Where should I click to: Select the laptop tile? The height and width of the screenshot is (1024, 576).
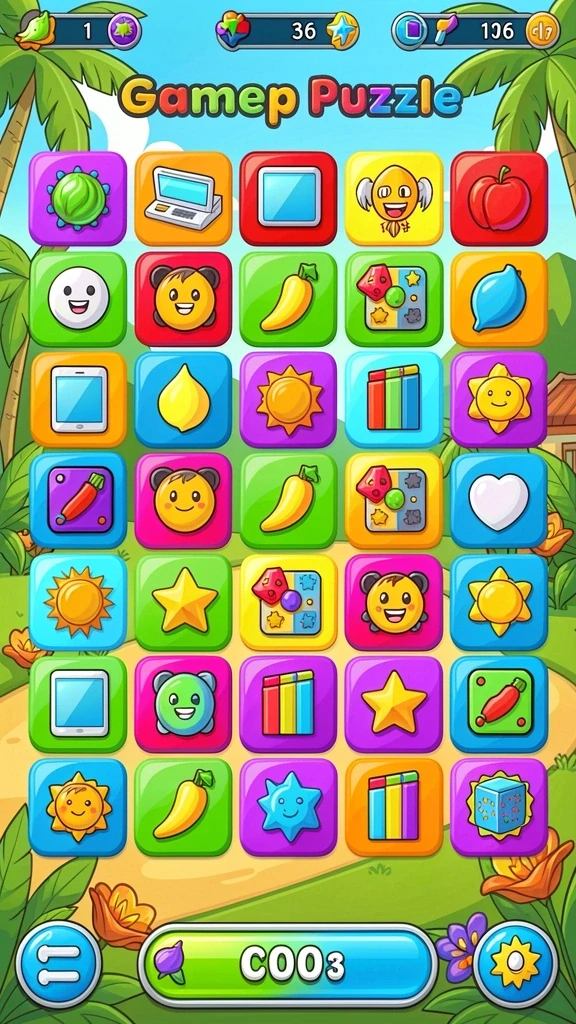coord(184,199)
